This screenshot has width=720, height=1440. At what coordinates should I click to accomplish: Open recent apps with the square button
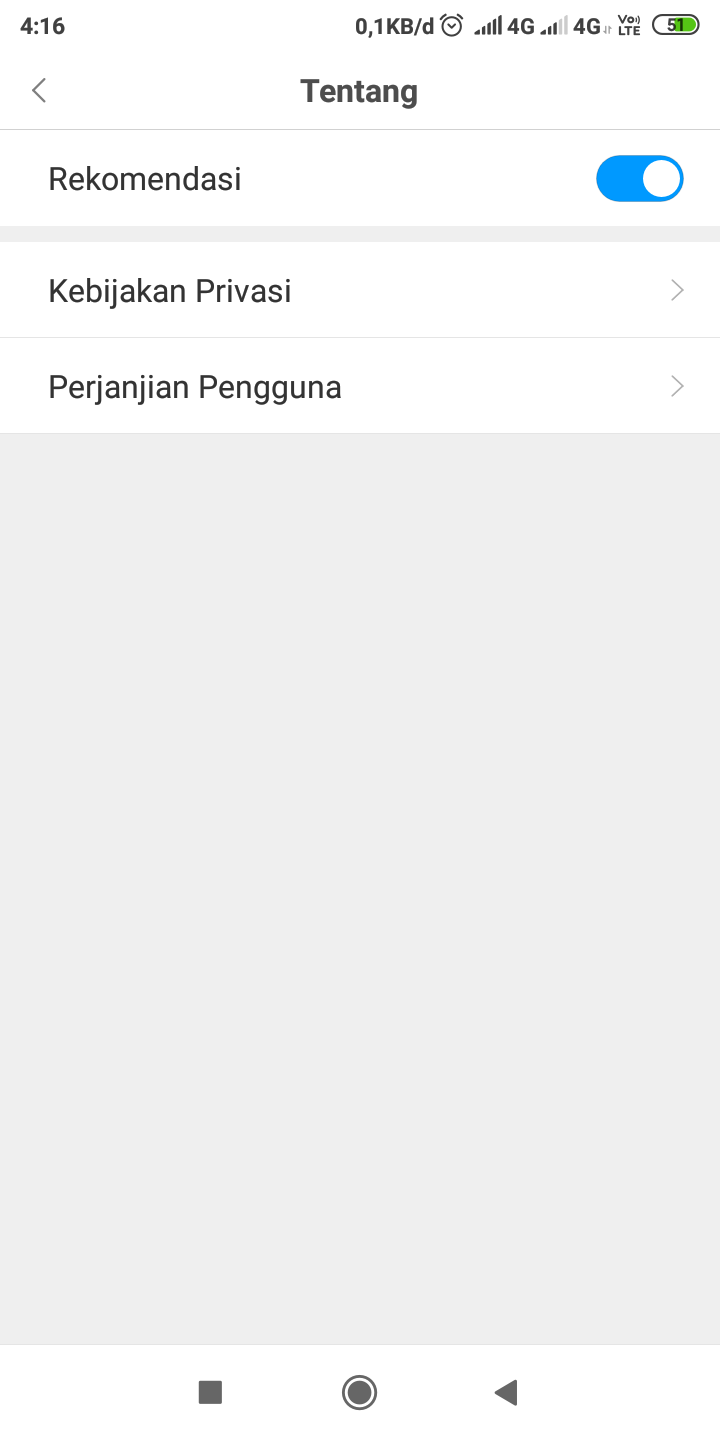tap(210, 1392)
